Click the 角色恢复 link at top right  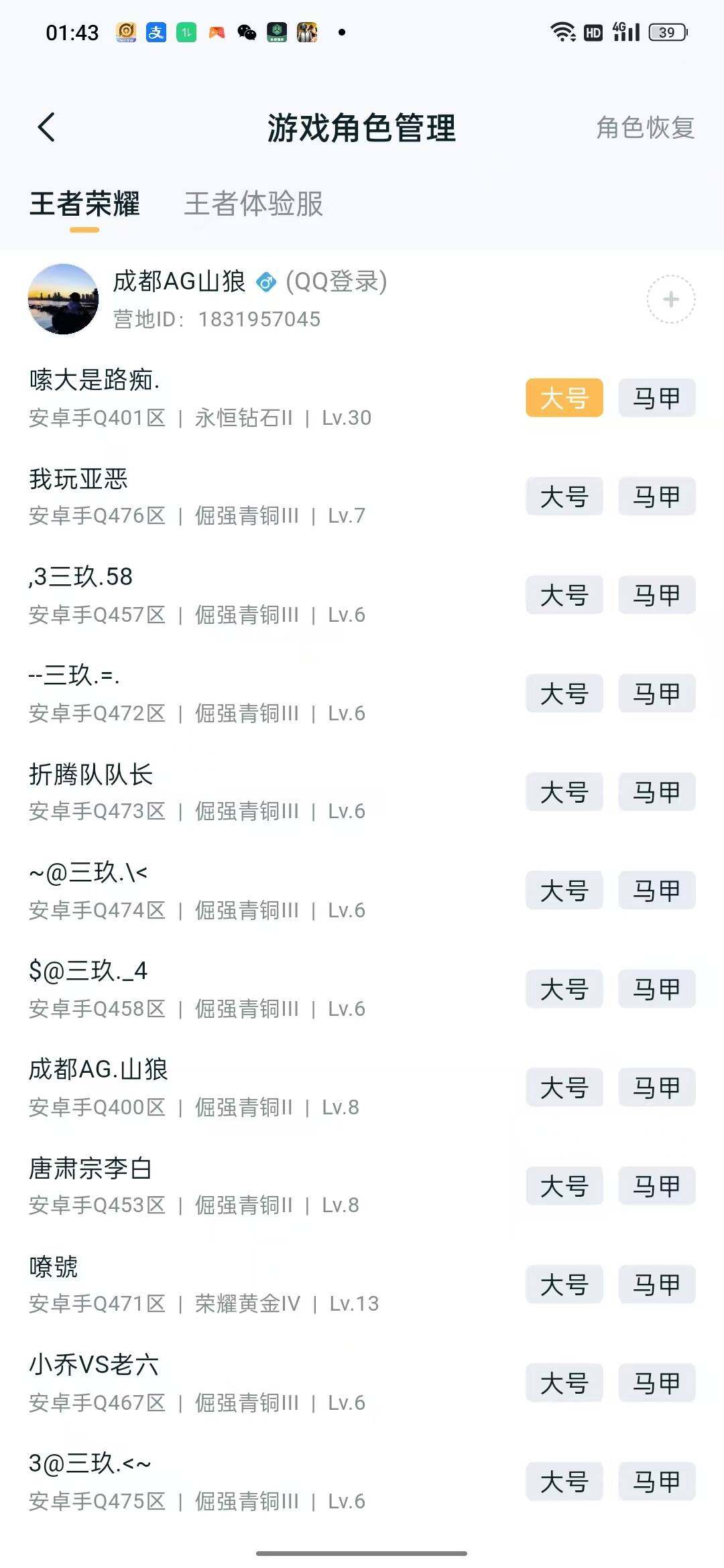[644, 129]
